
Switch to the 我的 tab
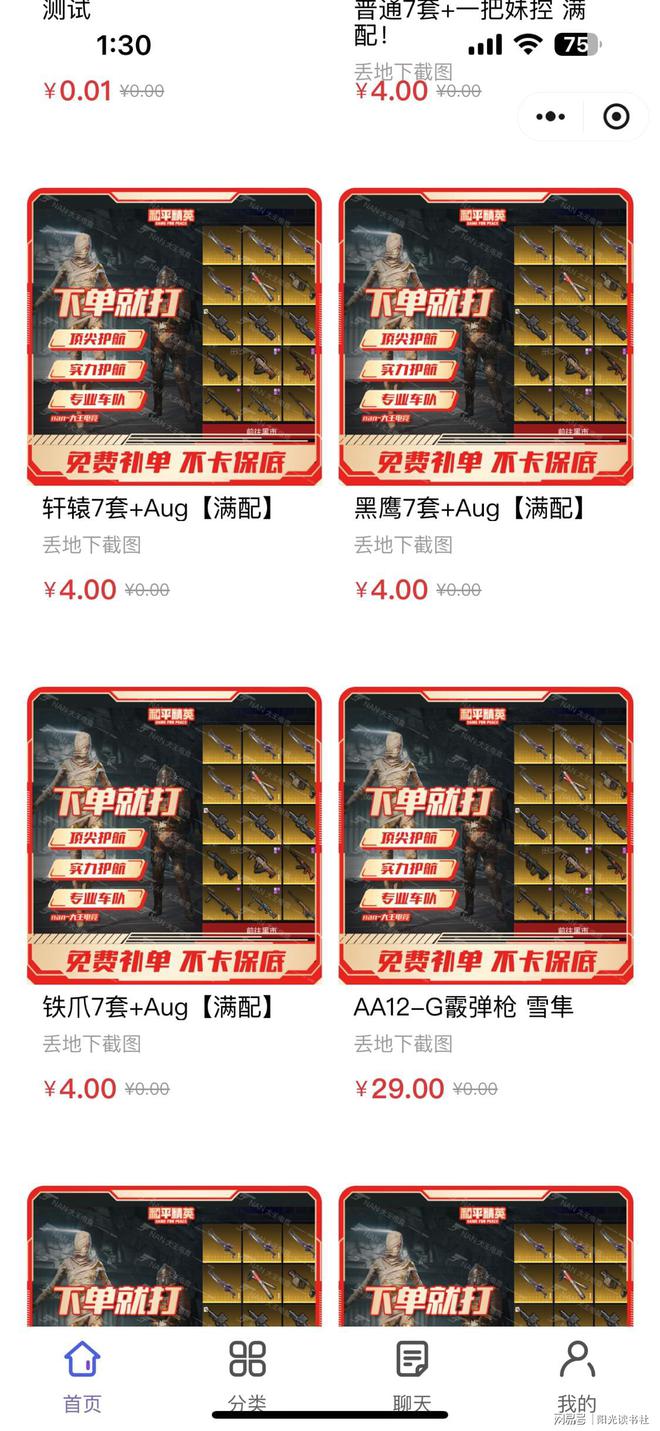tap(577, 1375)
